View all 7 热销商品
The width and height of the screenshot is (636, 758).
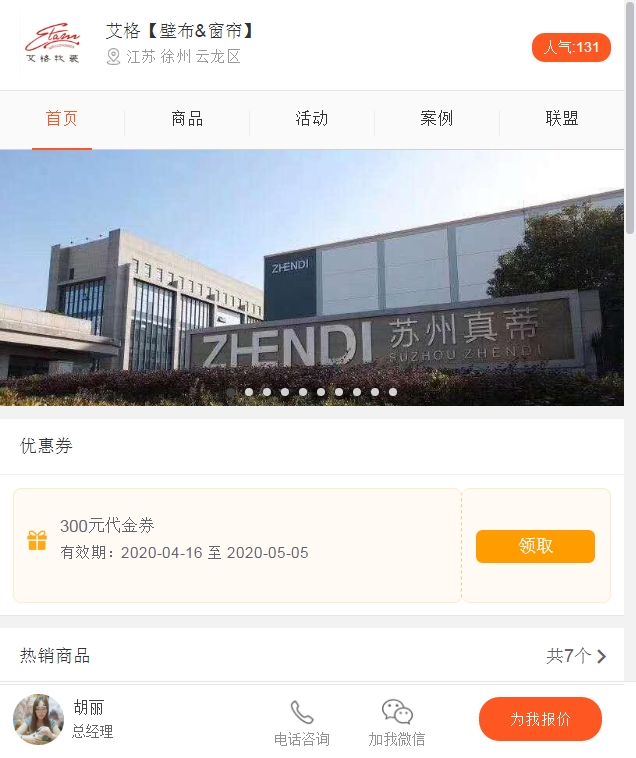point(576,656)
